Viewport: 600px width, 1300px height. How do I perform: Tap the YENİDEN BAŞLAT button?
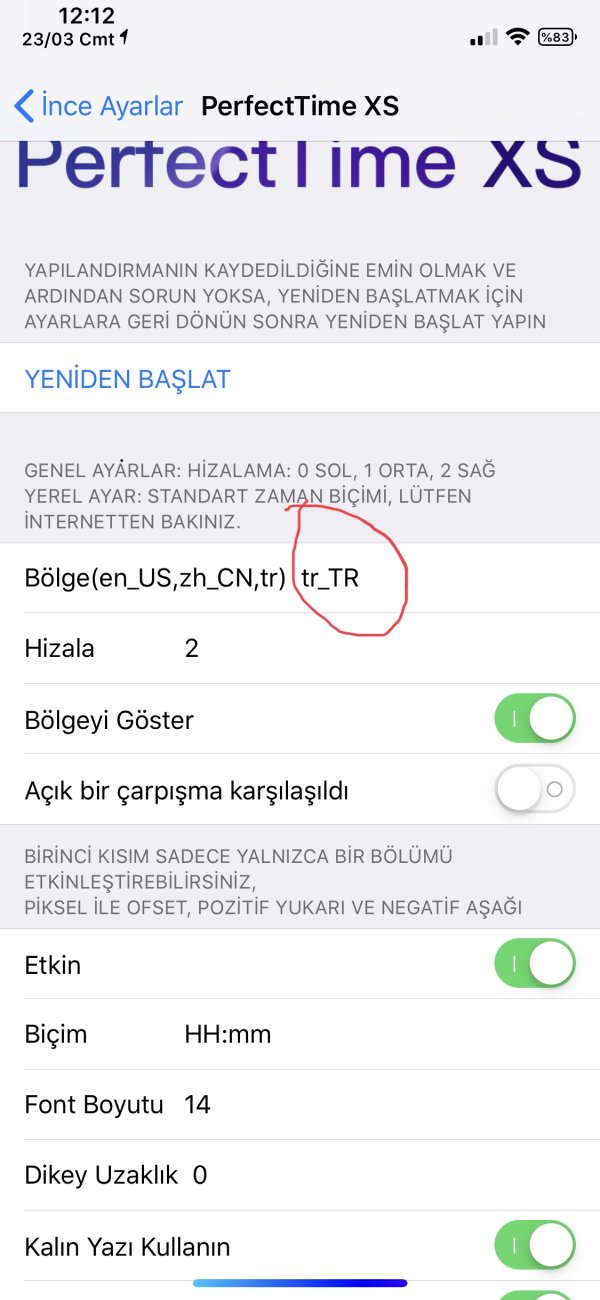(x=128, y=379)
